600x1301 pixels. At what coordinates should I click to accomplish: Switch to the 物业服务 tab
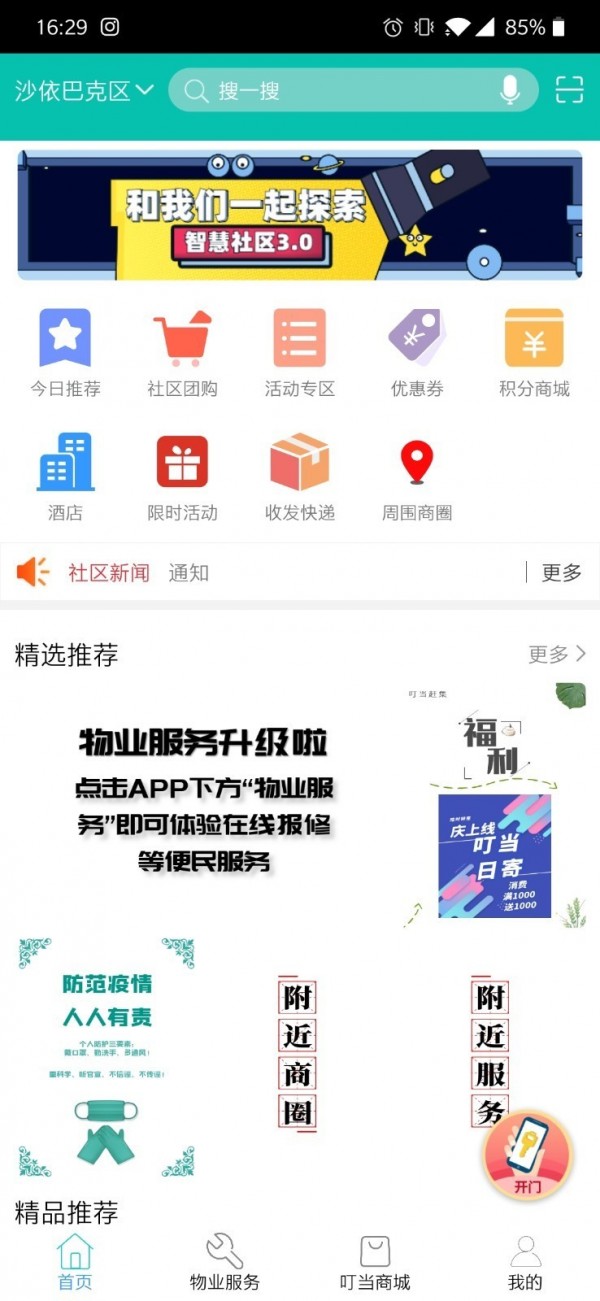225,1263
